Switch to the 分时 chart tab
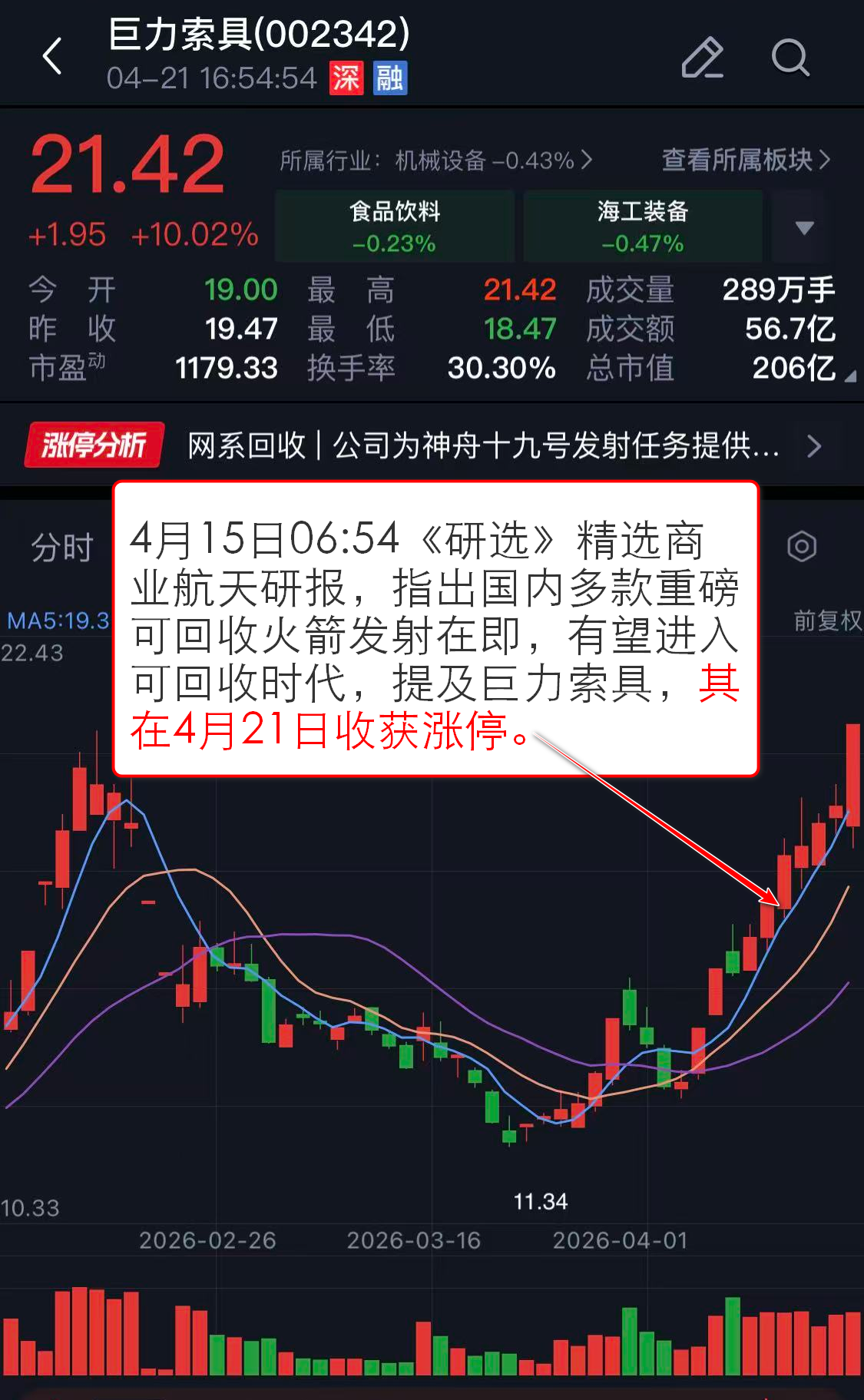The height and width of the screenshot is (1400, 864). 61,548
